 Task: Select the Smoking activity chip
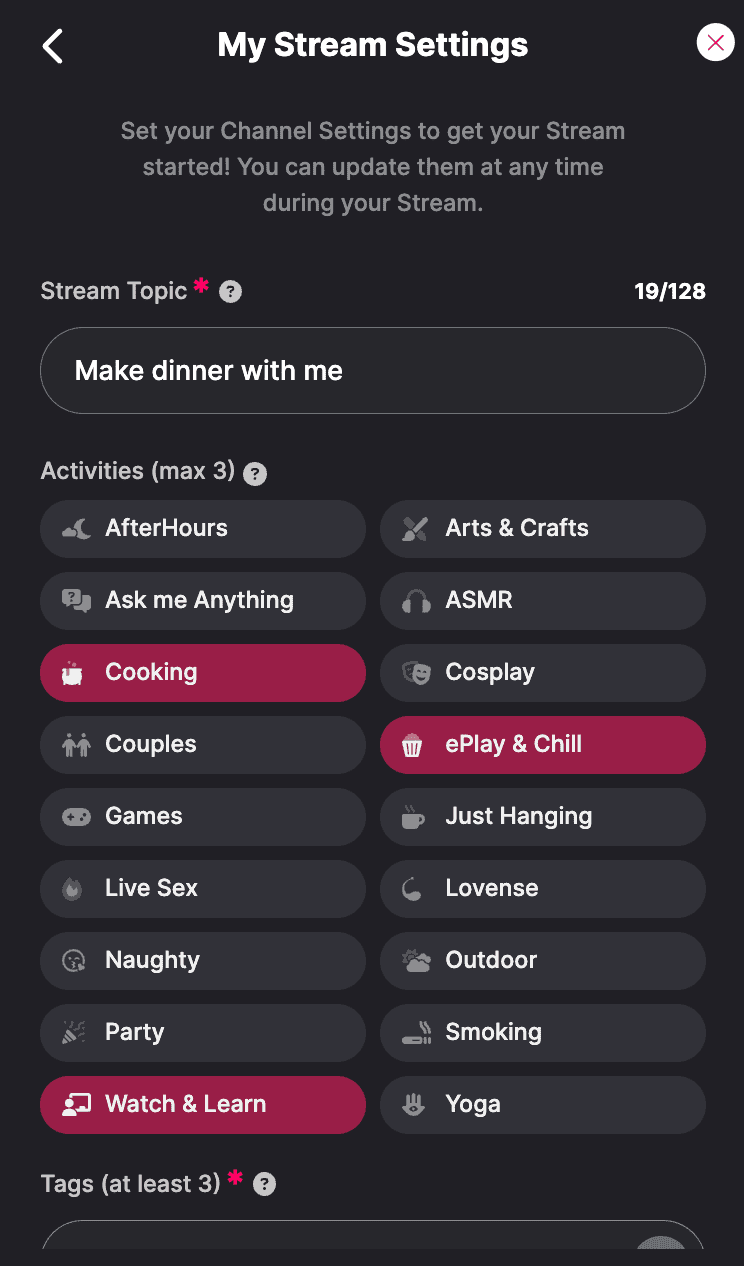click(x=543, y=1033)
